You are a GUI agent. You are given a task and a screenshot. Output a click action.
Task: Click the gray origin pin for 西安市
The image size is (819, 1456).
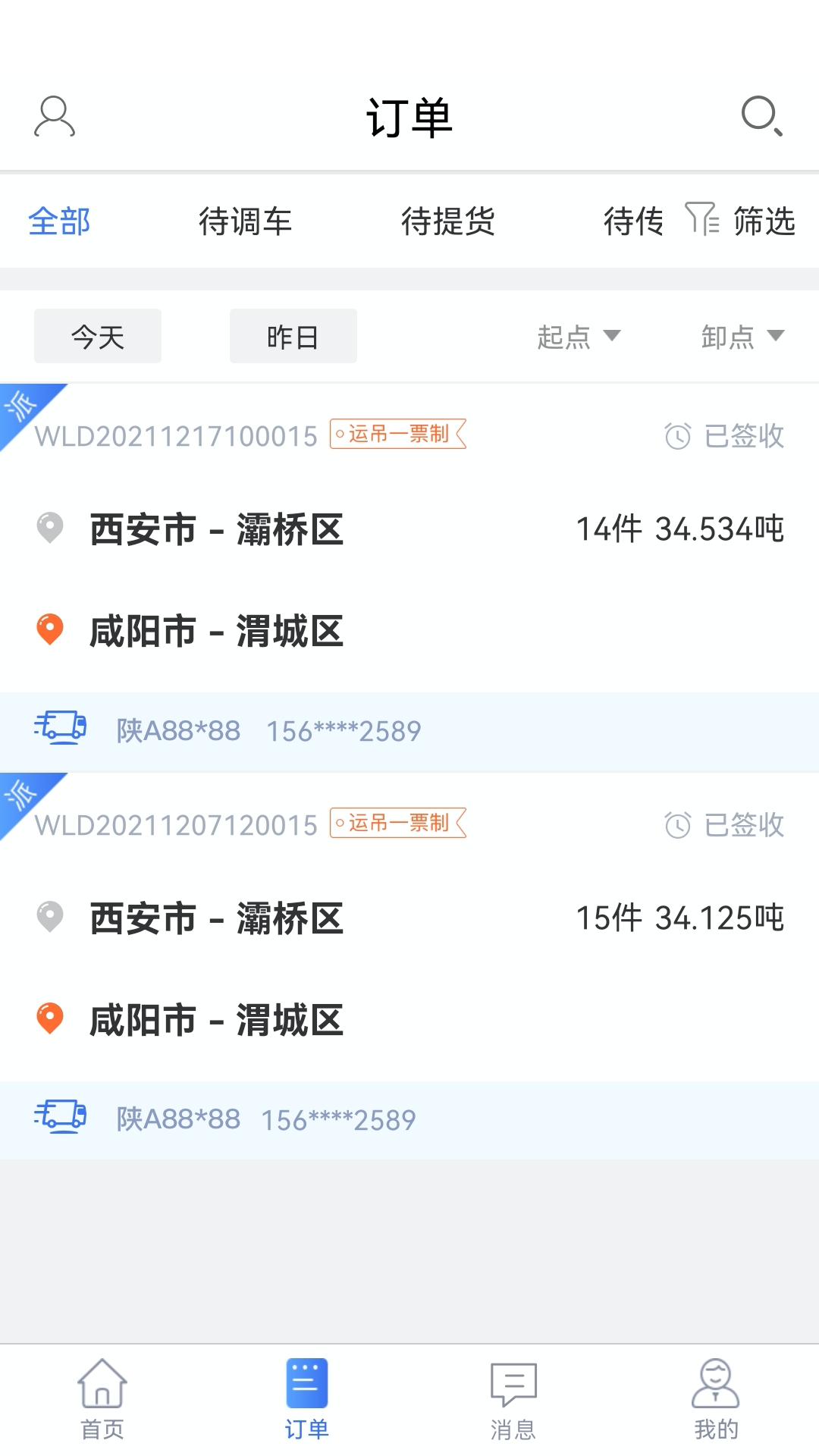point(50,529)
